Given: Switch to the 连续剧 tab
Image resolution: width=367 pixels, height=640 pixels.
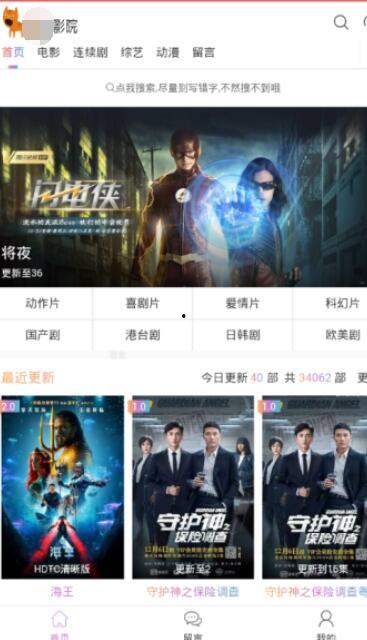Looking at the screenshot, I should click(90, 52).
